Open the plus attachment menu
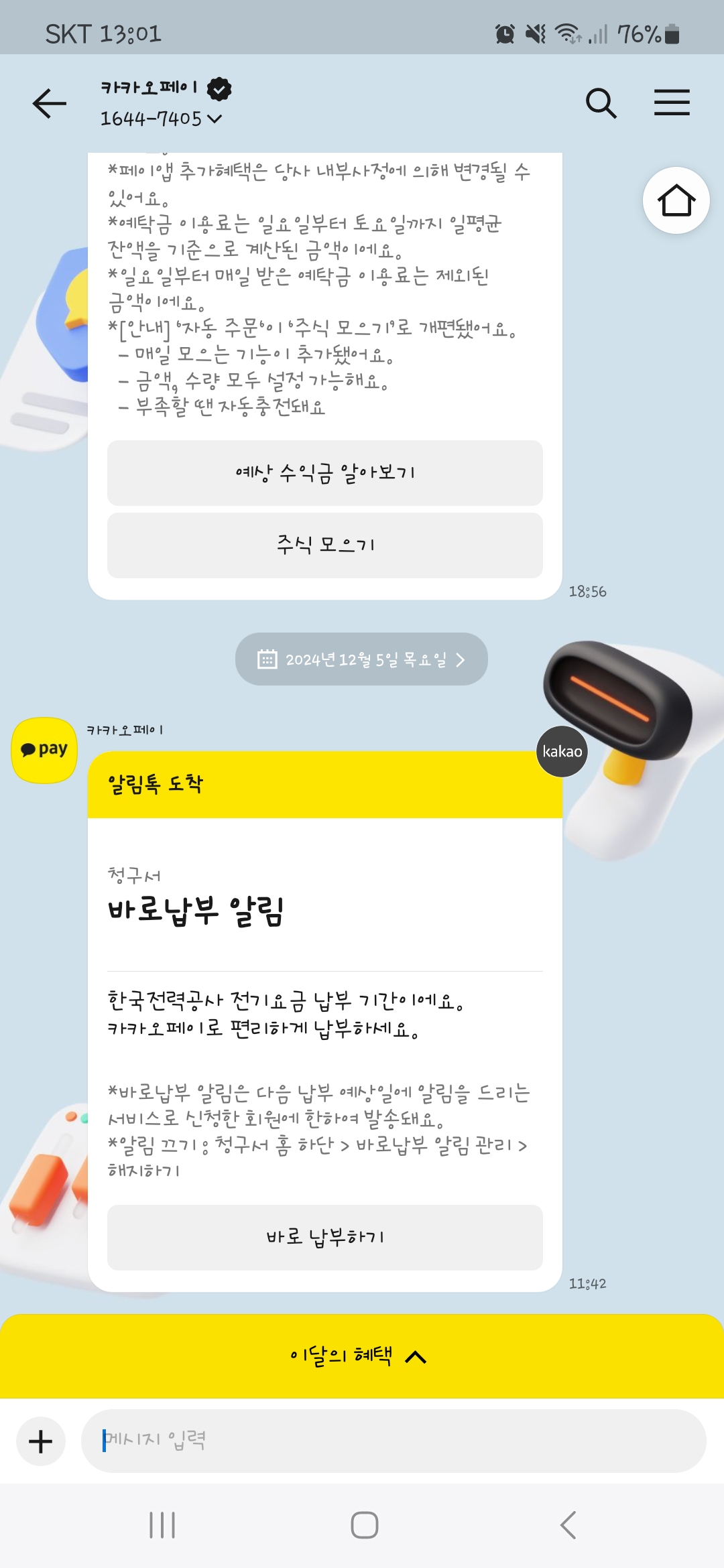Screen dimensions: 724x1568 (41, 1441)
